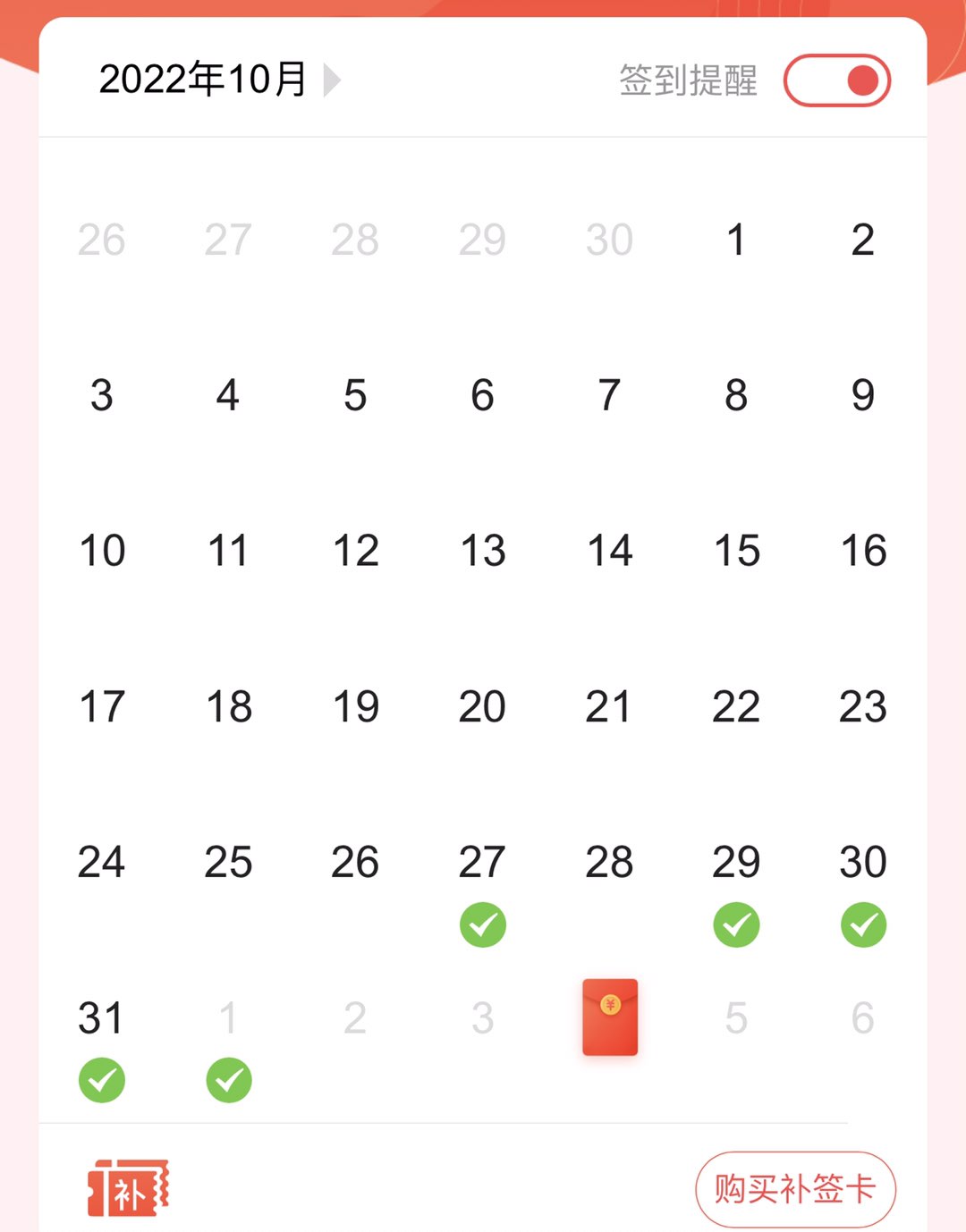Select October 25 on the calendar
Viewport: 966px width, 1232px height.
tap(228, 863)
